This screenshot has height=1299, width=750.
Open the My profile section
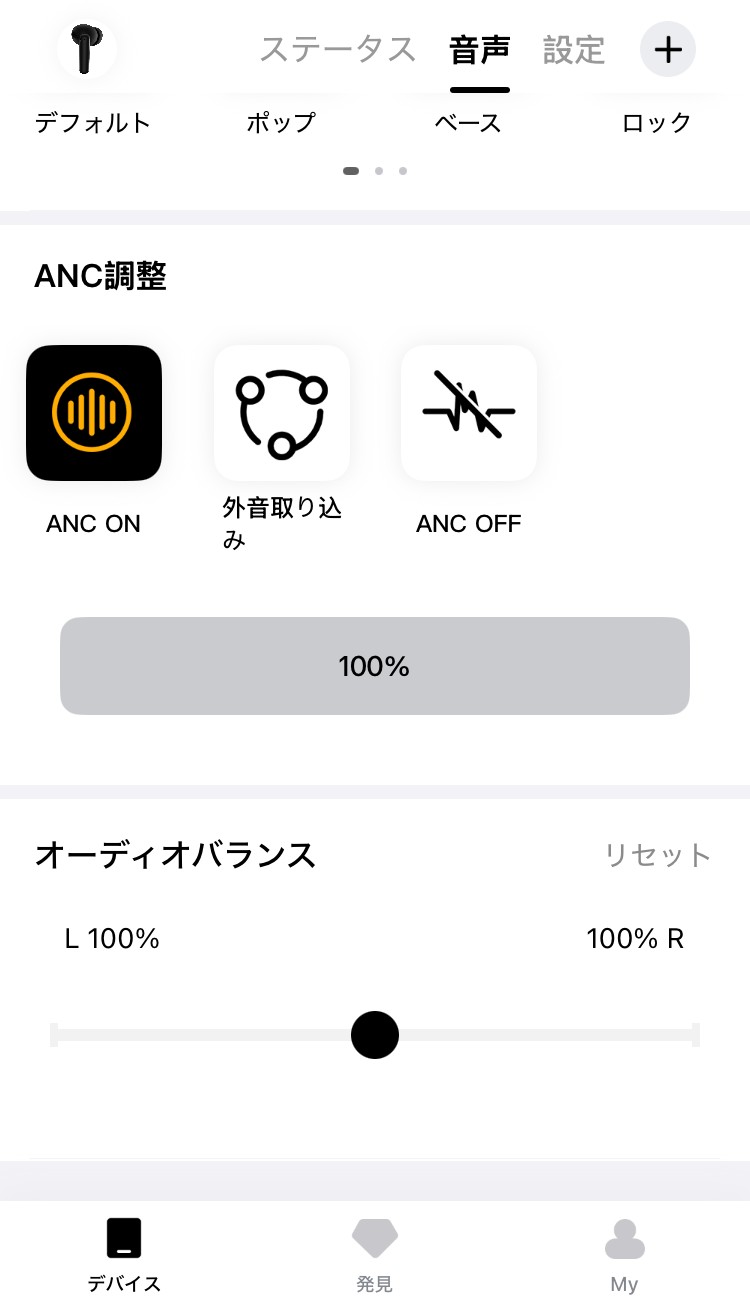coord(624,1250)
